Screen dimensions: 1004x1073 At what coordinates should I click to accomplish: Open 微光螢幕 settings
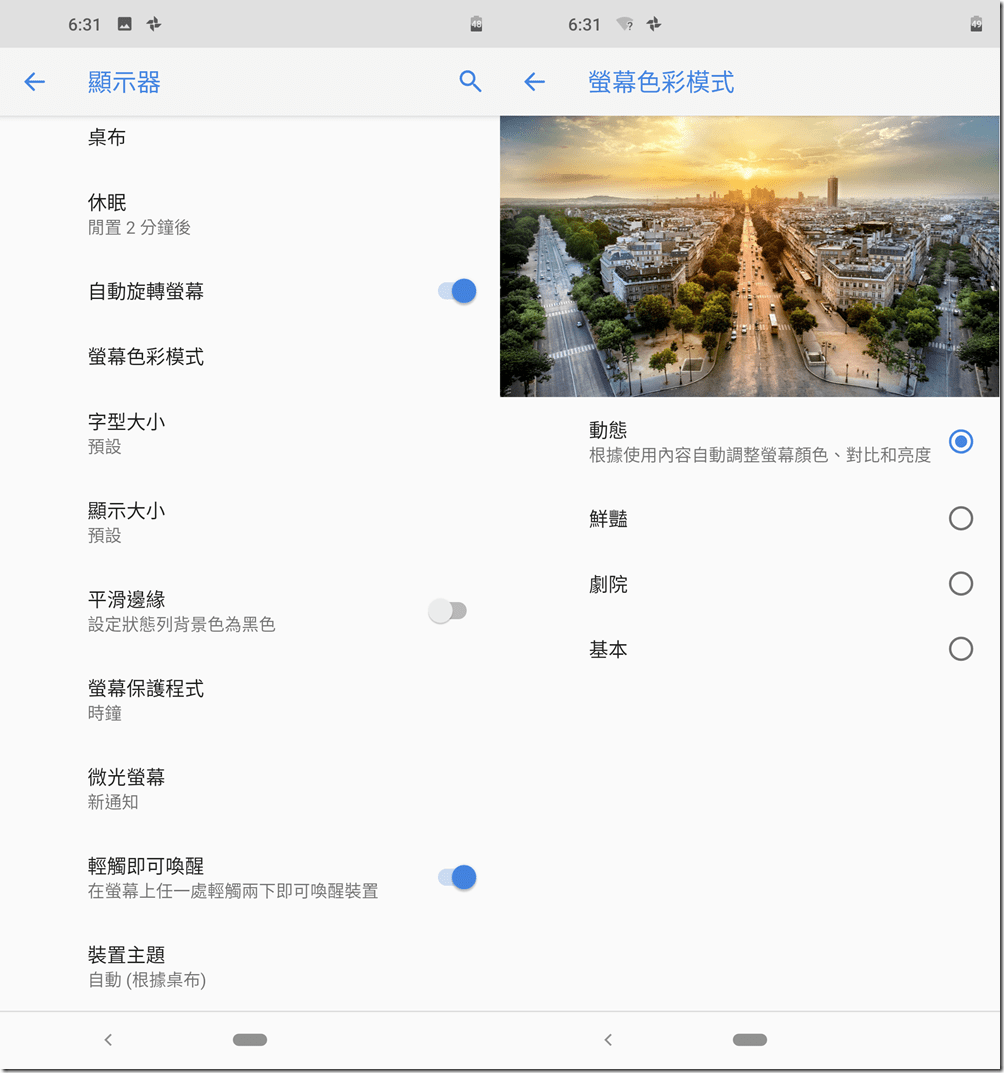pyautogui.click(x=126, y=788)
